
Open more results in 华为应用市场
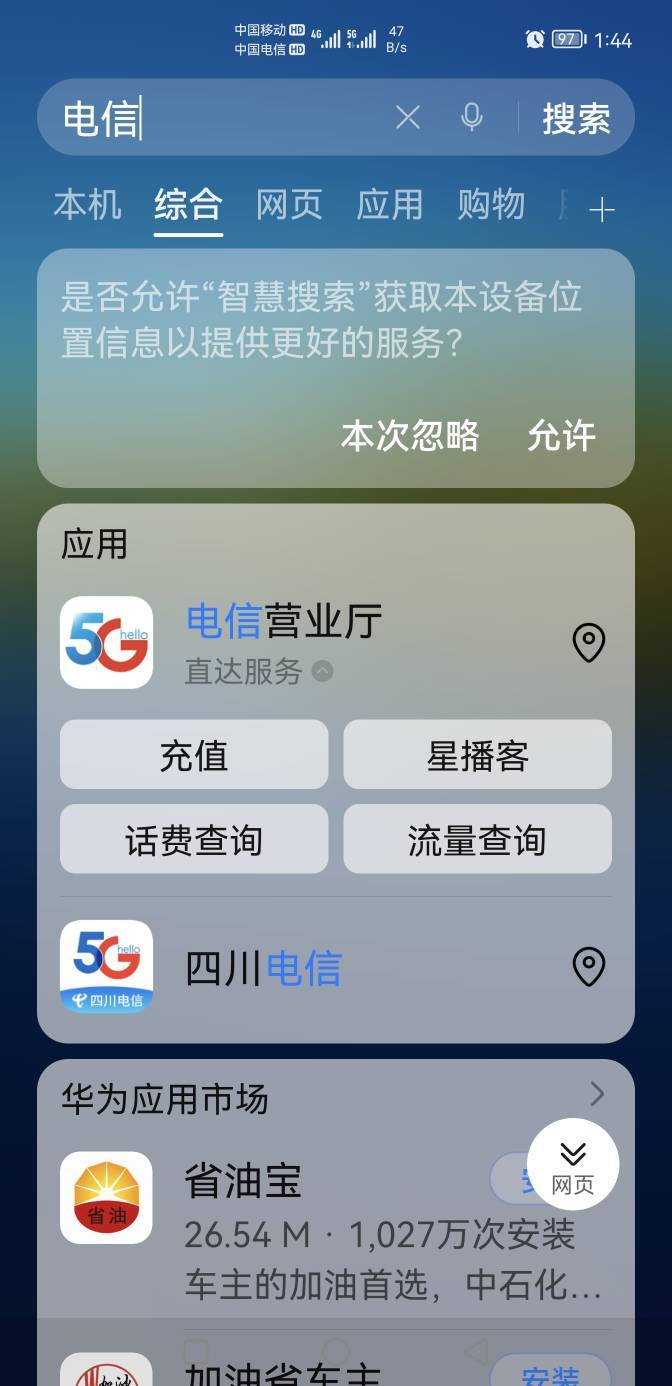pyautogui.click(x=597, y=1094)
